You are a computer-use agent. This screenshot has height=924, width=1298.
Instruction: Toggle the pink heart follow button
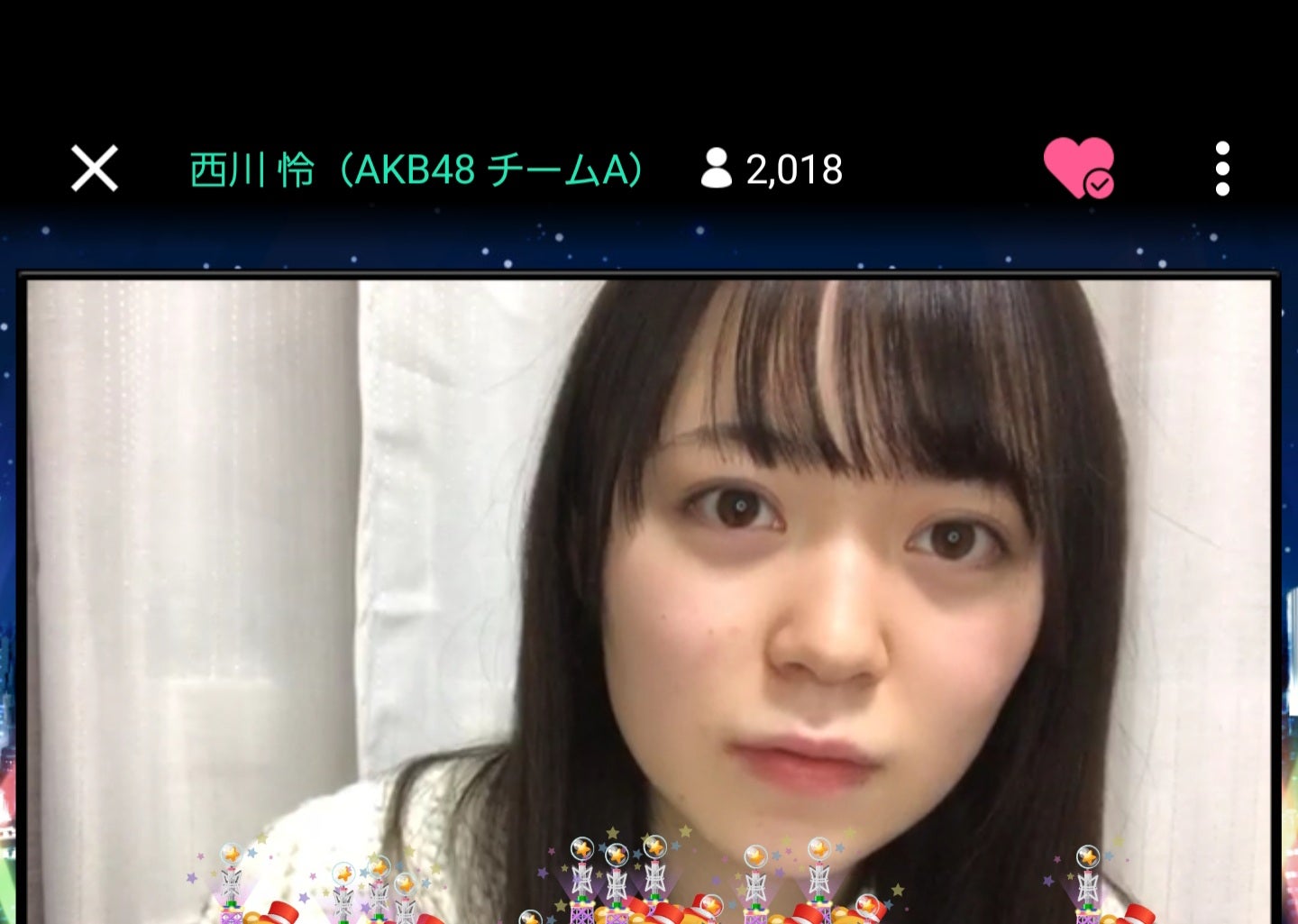pyautogui.click(x=1078, y=168)
